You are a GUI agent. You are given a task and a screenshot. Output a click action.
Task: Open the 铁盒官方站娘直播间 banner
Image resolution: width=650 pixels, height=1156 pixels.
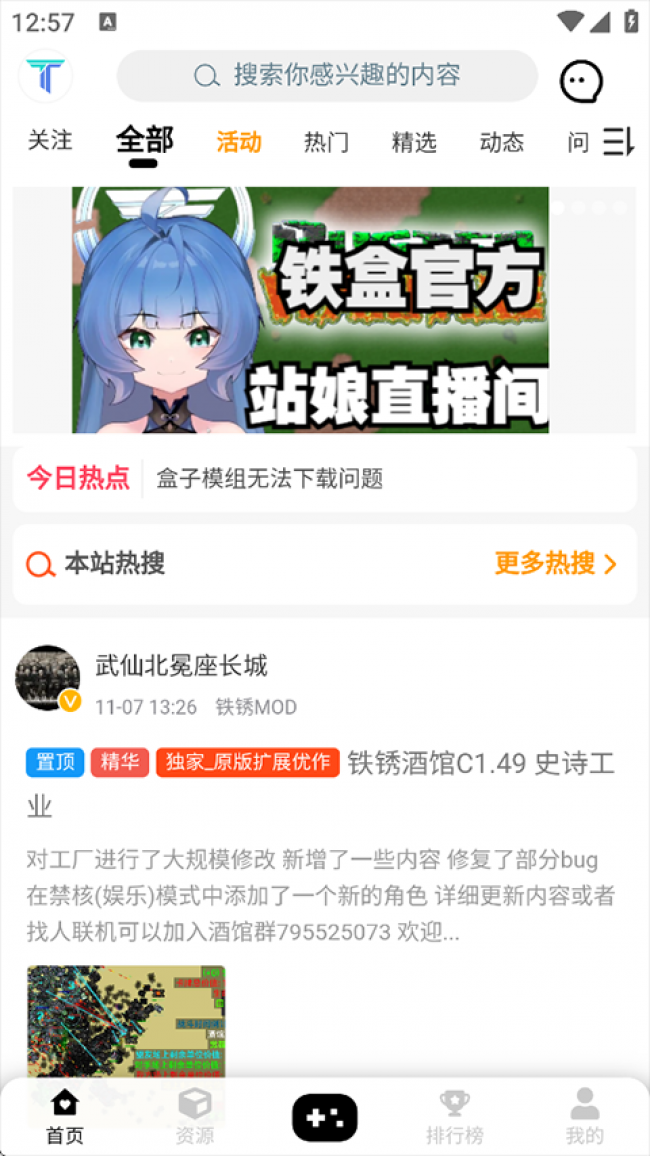pyautogui.click(x=311, y=310)
